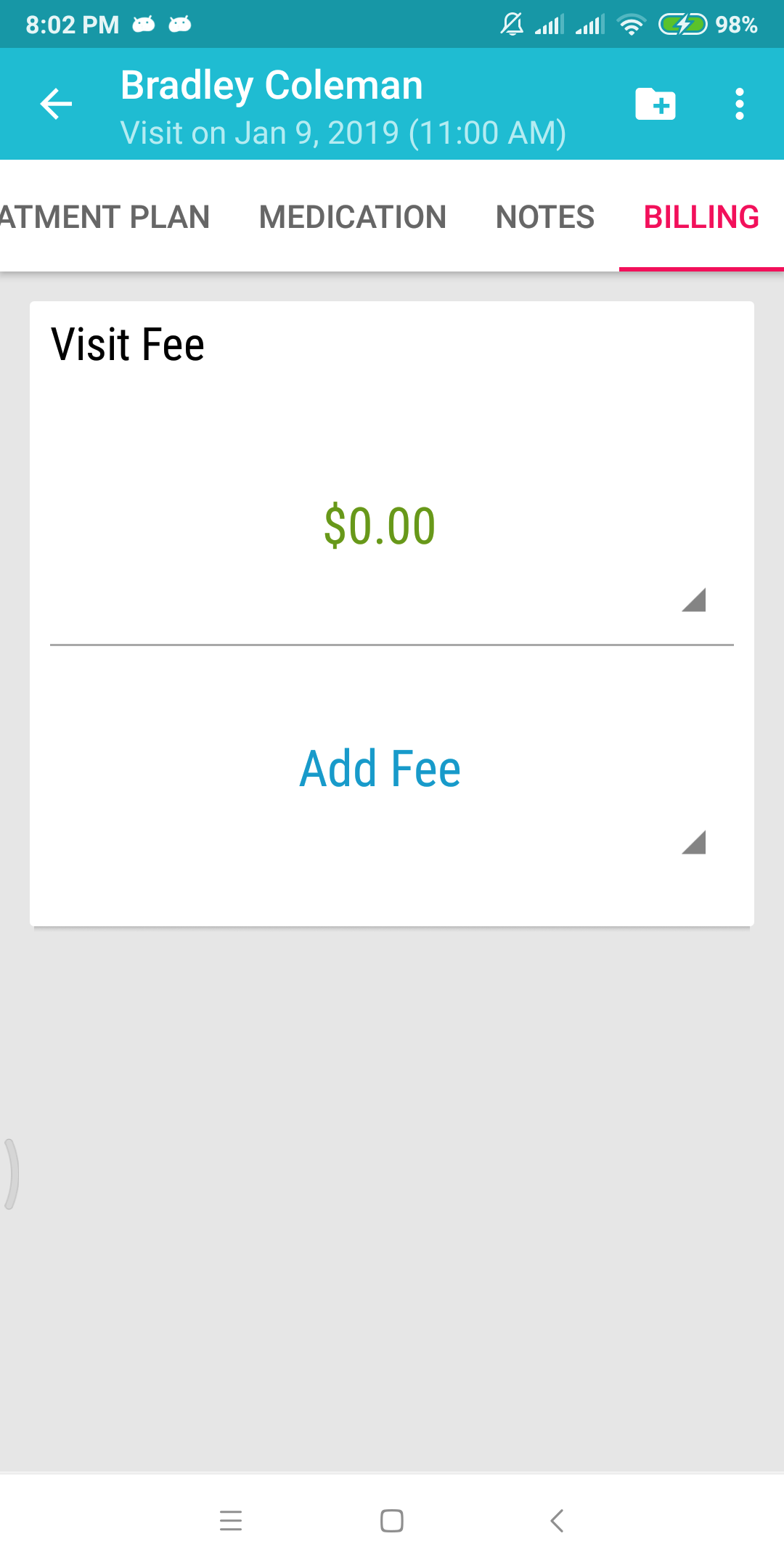Go back using the app bar arrow
The width and height of the screenshot is (784, 1568).
(56, 104)
